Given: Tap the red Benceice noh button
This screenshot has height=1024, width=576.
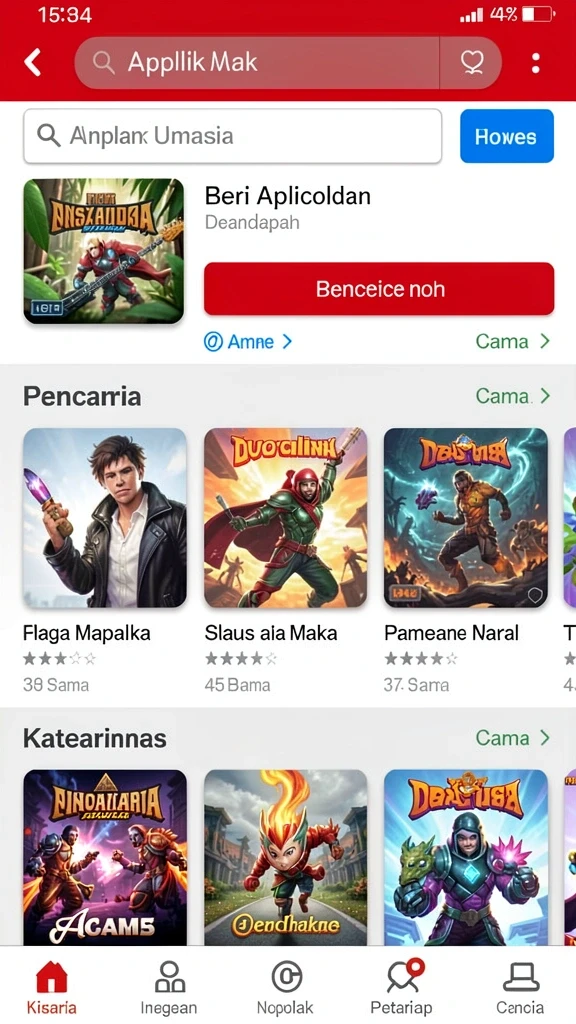Looking at the screenshot, I should [379, 289].
